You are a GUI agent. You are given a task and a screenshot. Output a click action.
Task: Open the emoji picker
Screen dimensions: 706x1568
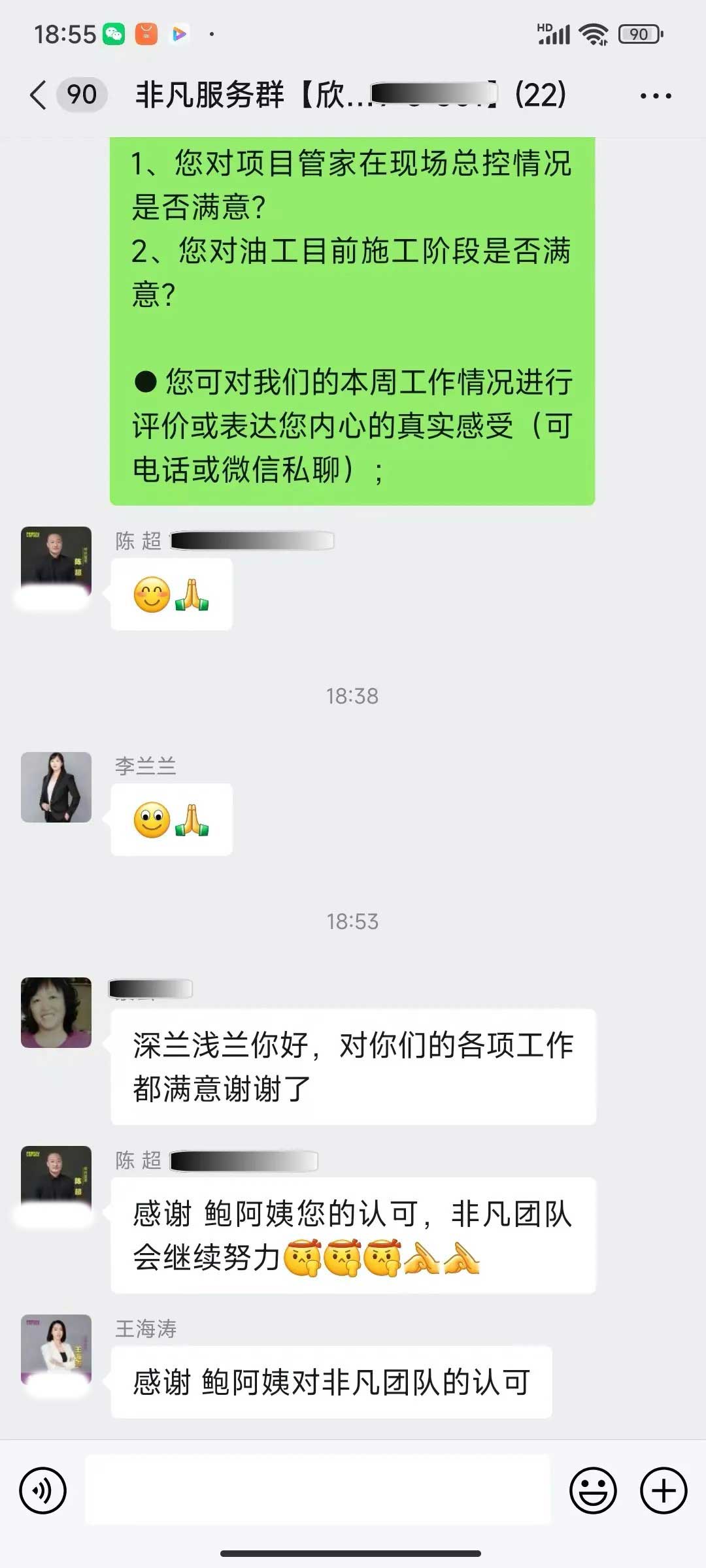coord(593,1491)
